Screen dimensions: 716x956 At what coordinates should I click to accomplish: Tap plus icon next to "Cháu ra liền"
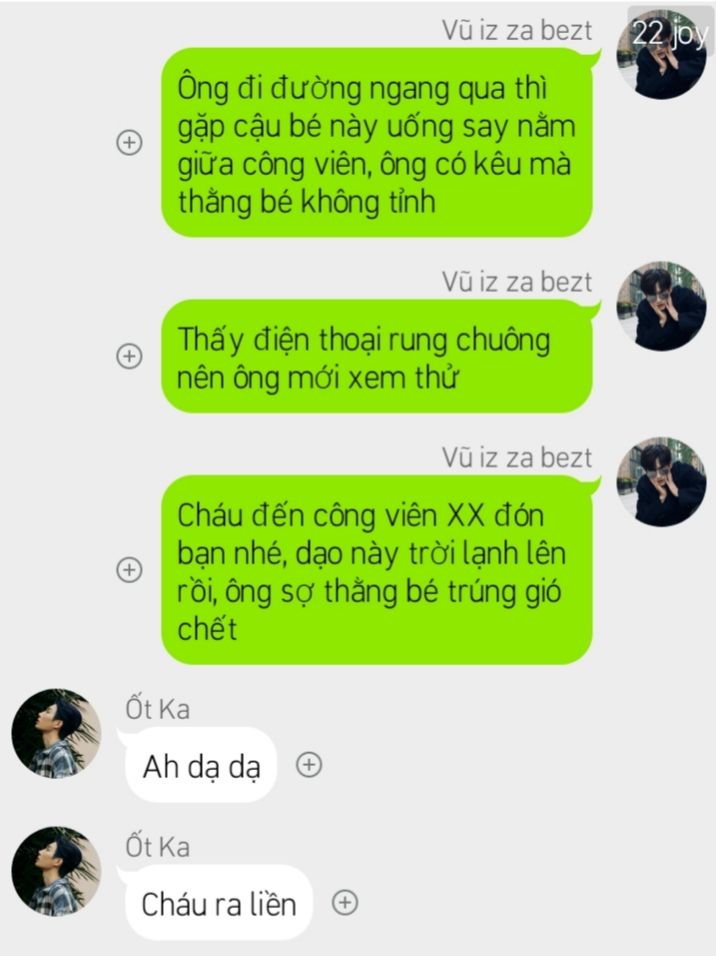(x=344, y=902)
